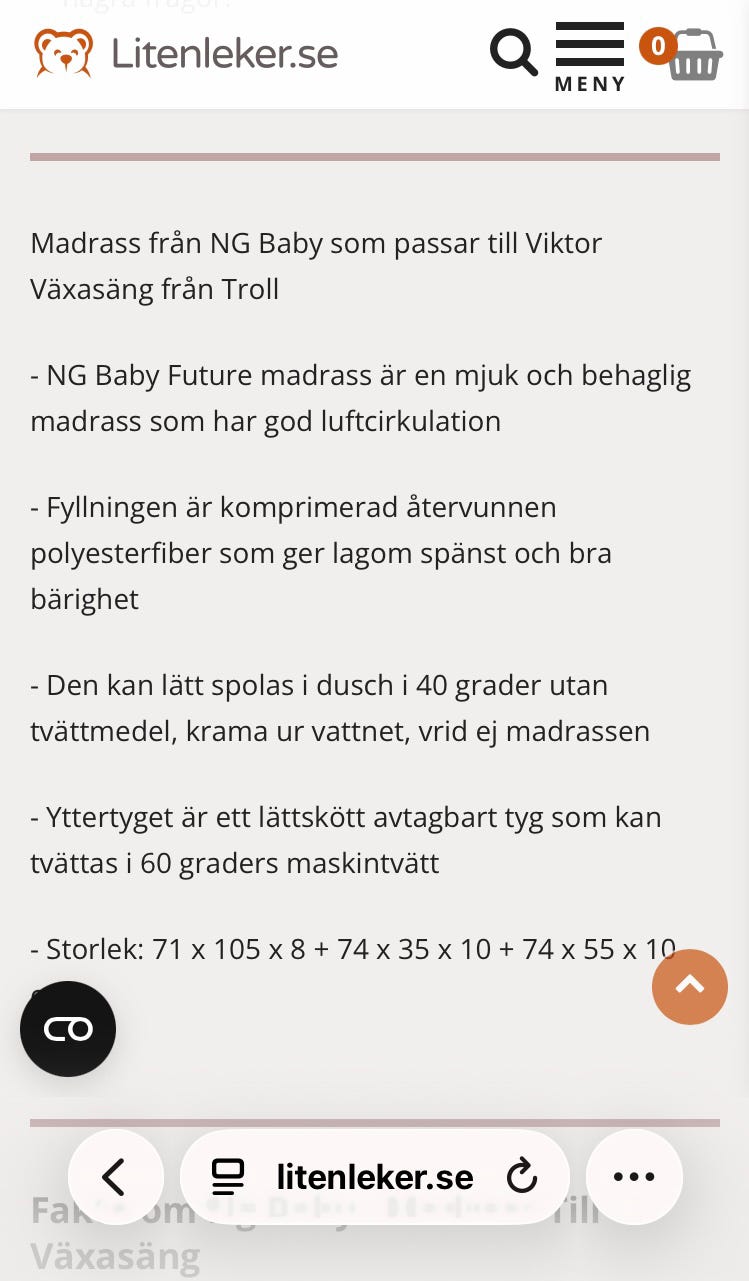
Task: Click the upward arrow inside the orange circle
Action: tap(690, 987)
